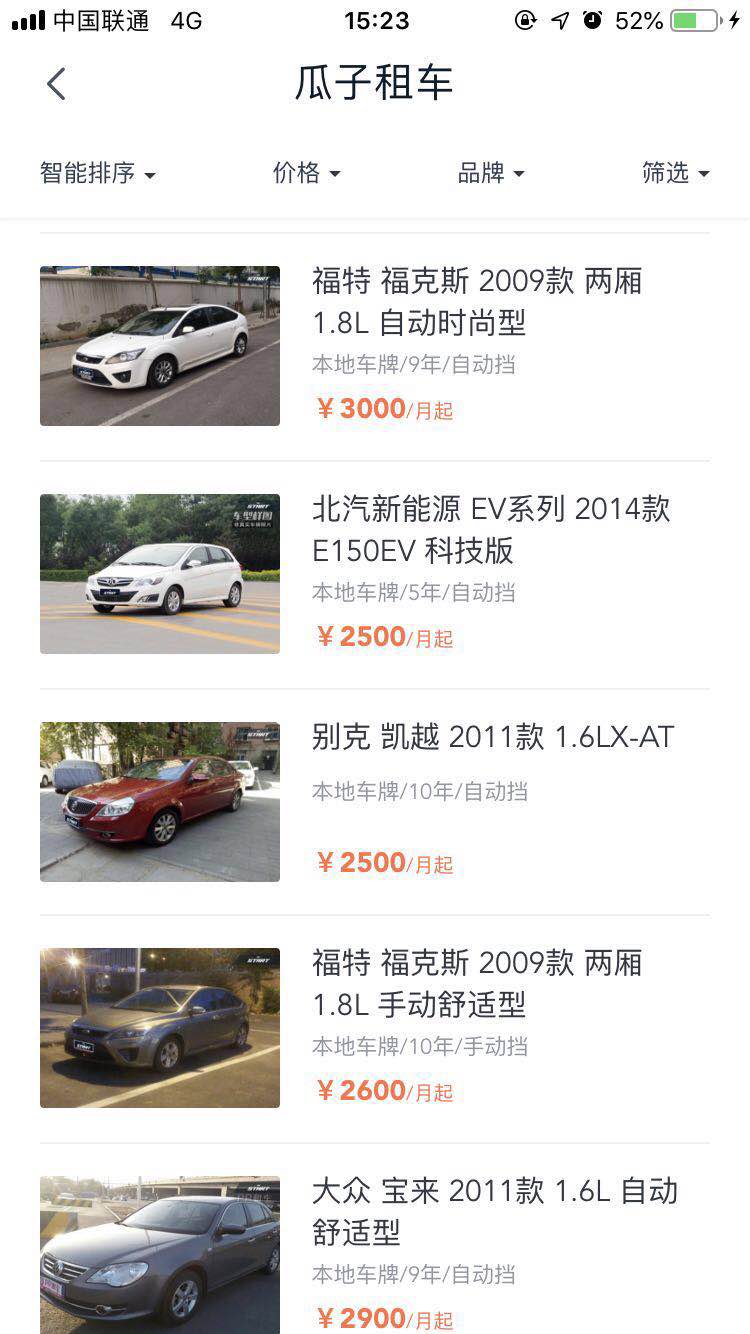Tap the gray Ford Focus manual car photo
Screen dimensions: 750x1334
[x=159, y=1027]
